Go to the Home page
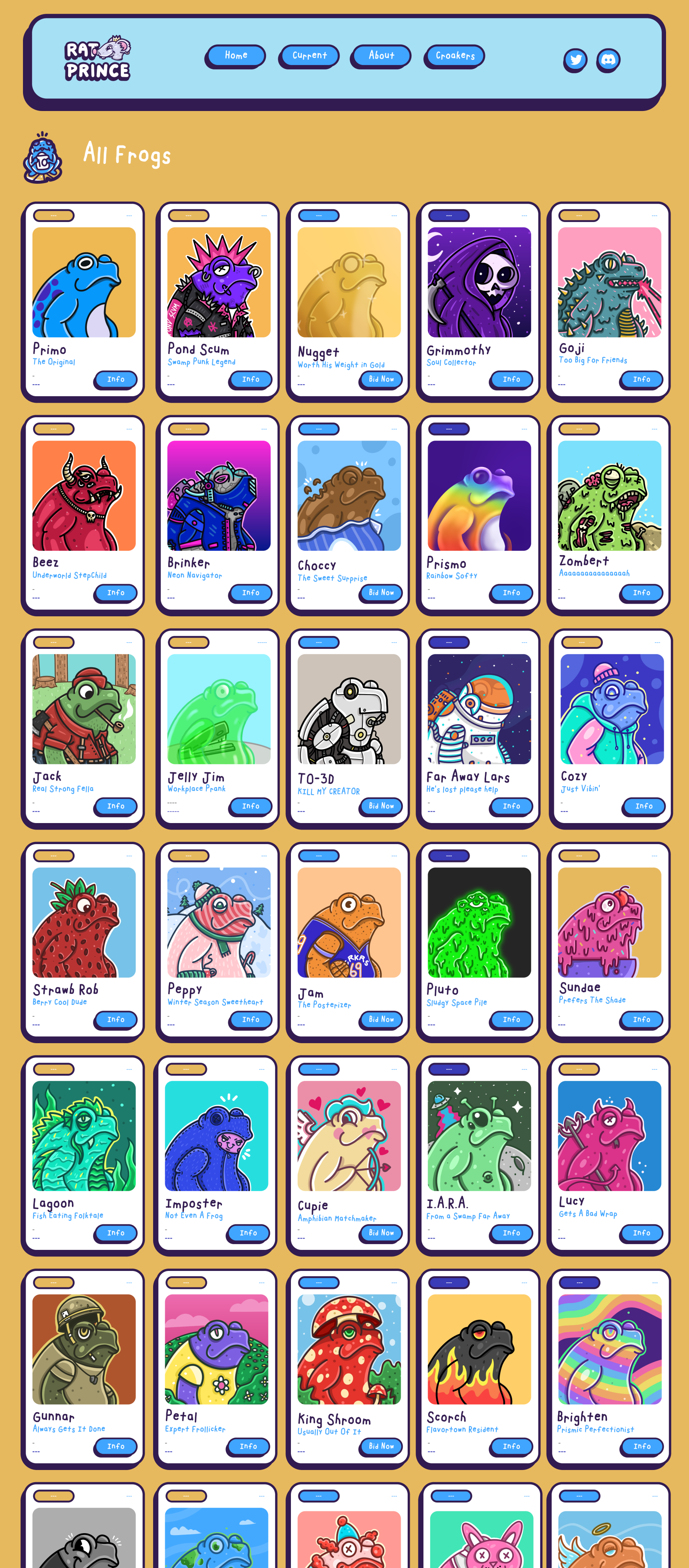This screenshot has height=1568, width=689. (236, 56)
